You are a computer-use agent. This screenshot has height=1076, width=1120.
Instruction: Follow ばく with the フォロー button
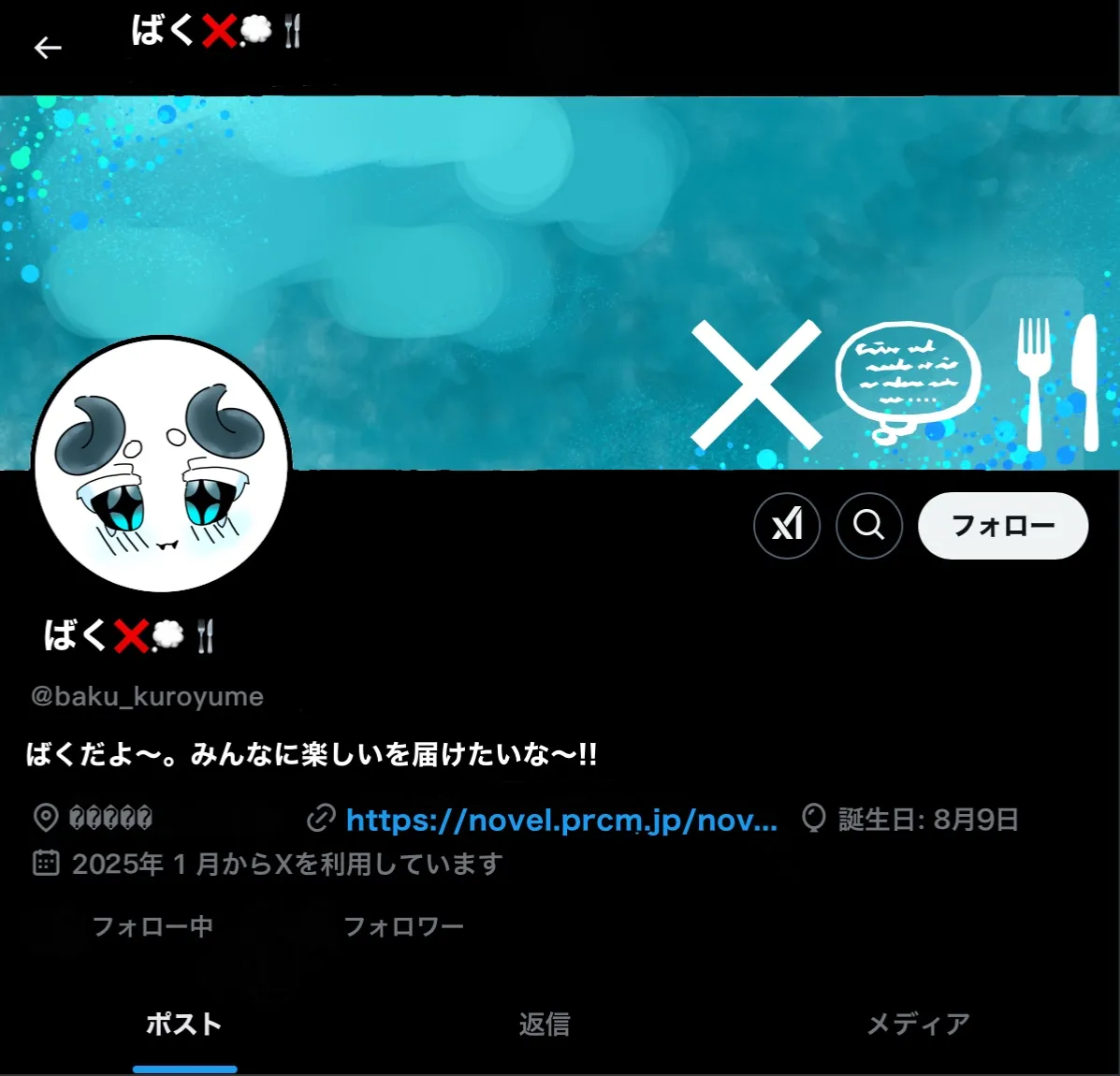pyautogui.click(x=1003, y=525)
